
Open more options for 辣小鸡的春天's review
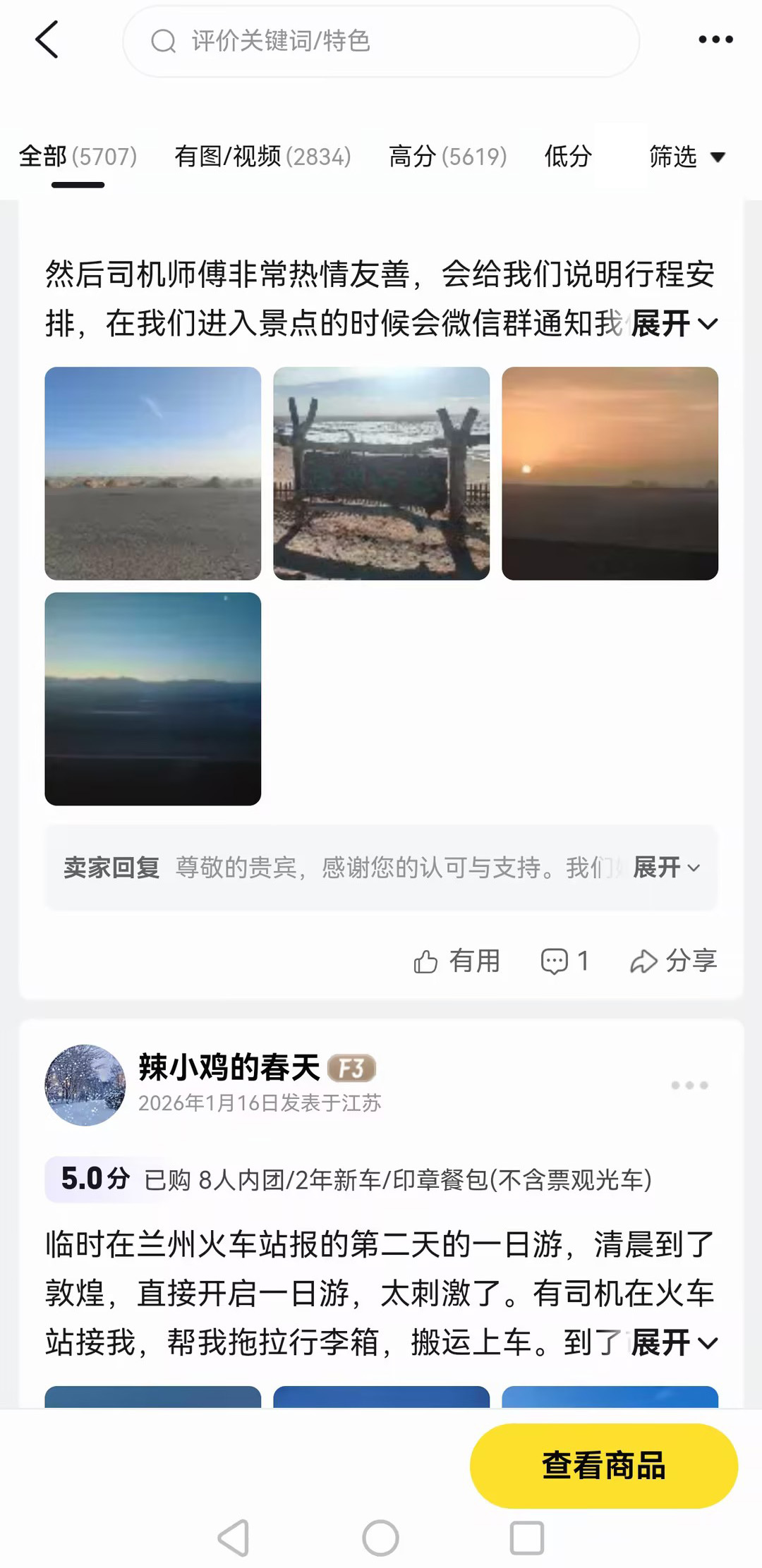click(x=689, y=1085)
